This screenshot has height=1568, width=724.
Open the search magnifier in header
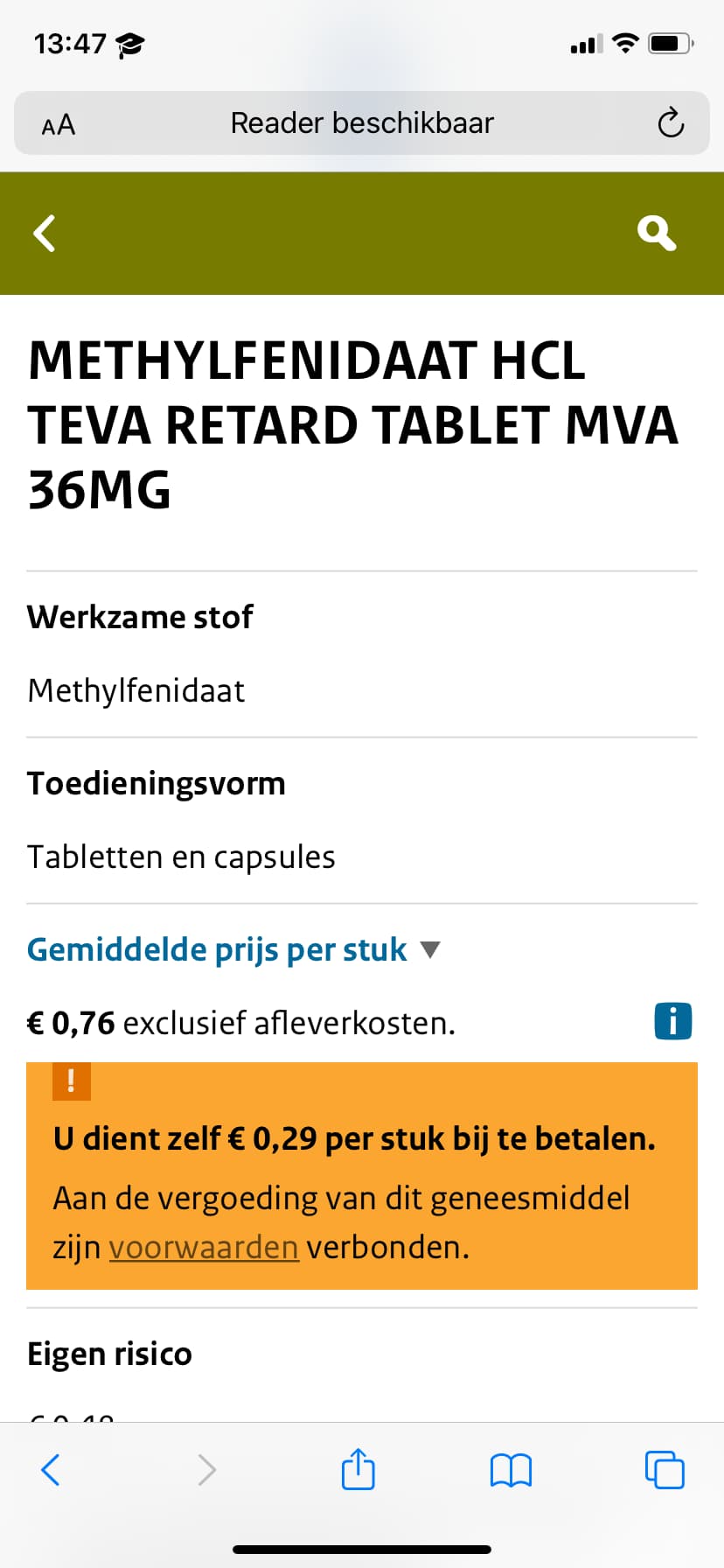pos(657,233)
